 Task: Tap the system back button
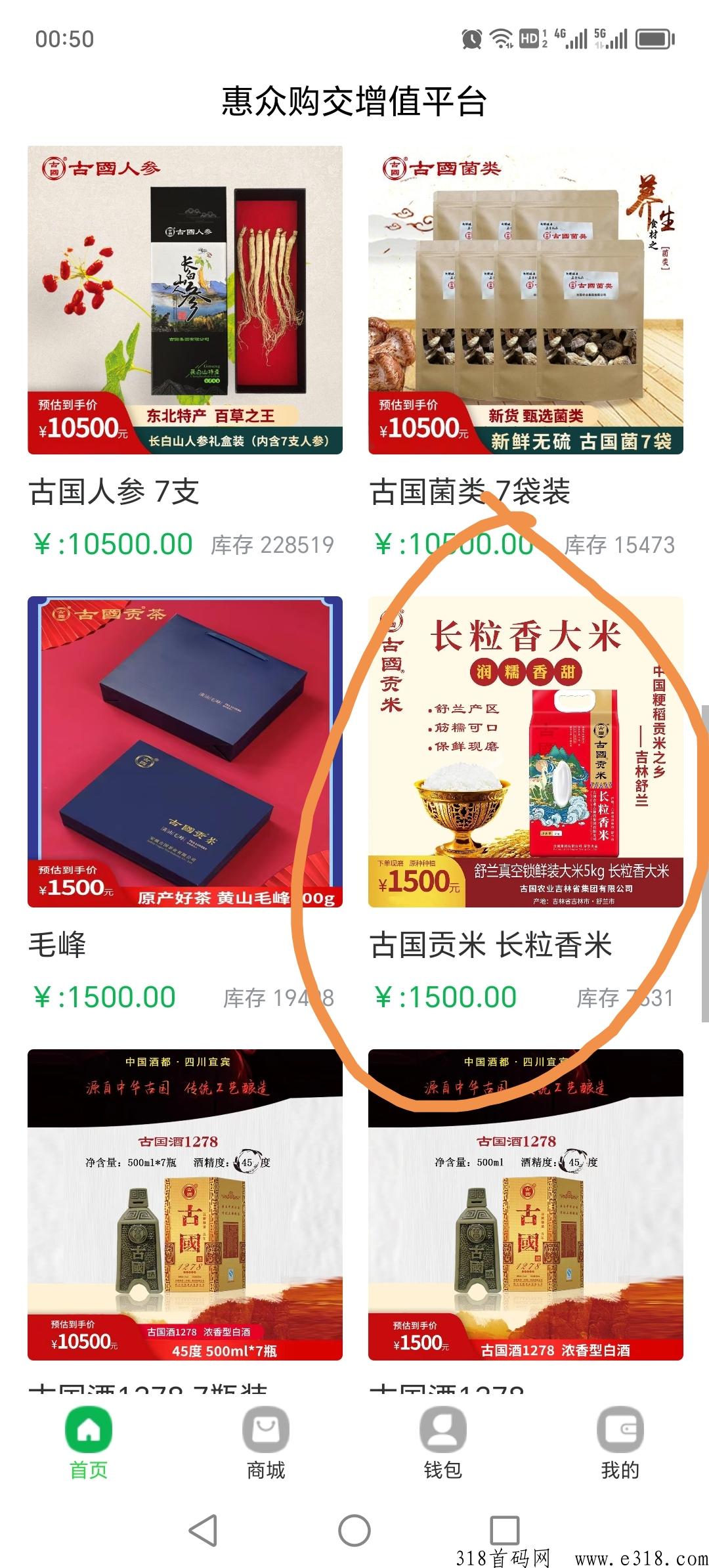203,1531
